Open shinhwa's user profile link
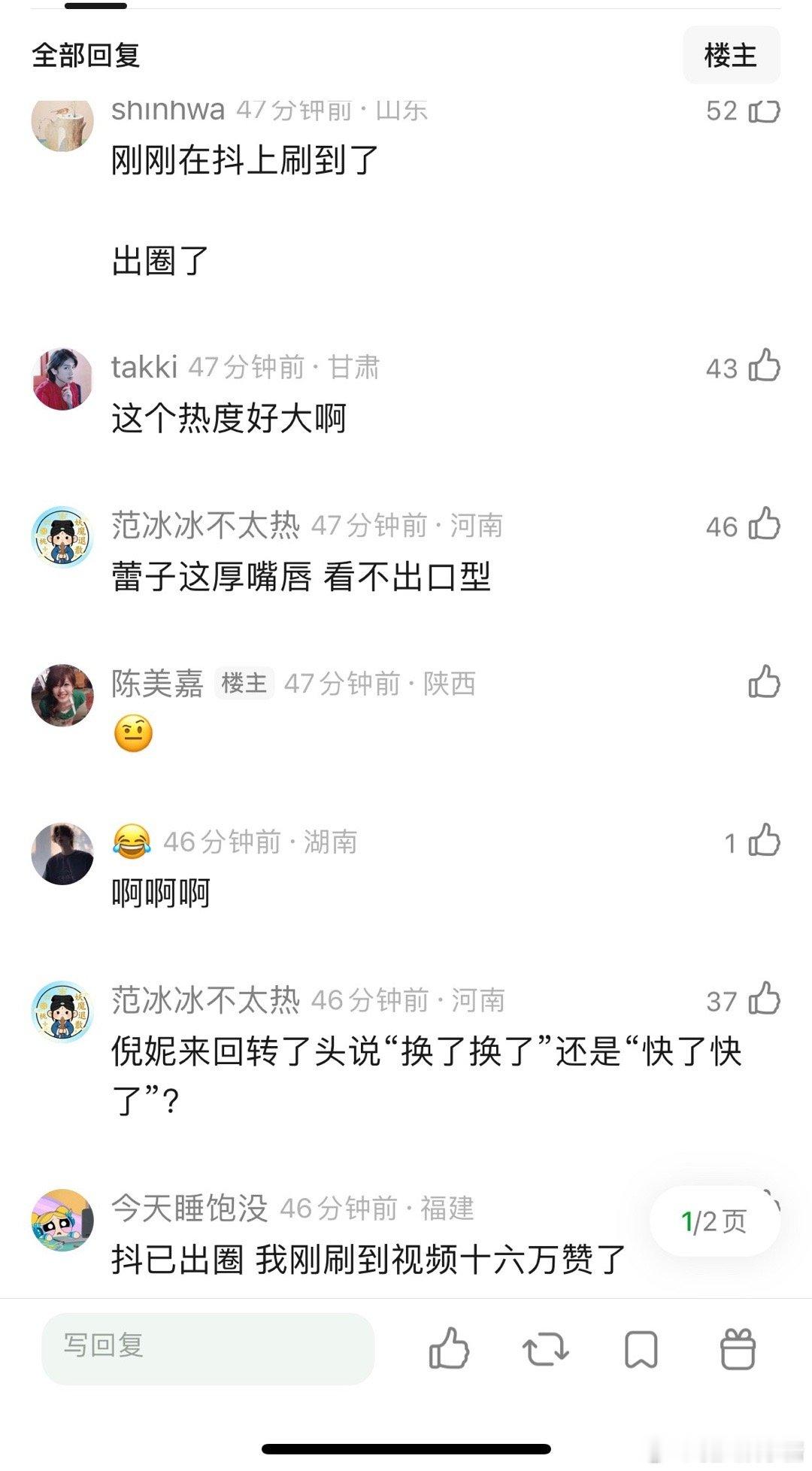Viewport: 812px width, 1471px height. (x=167, y=110)
